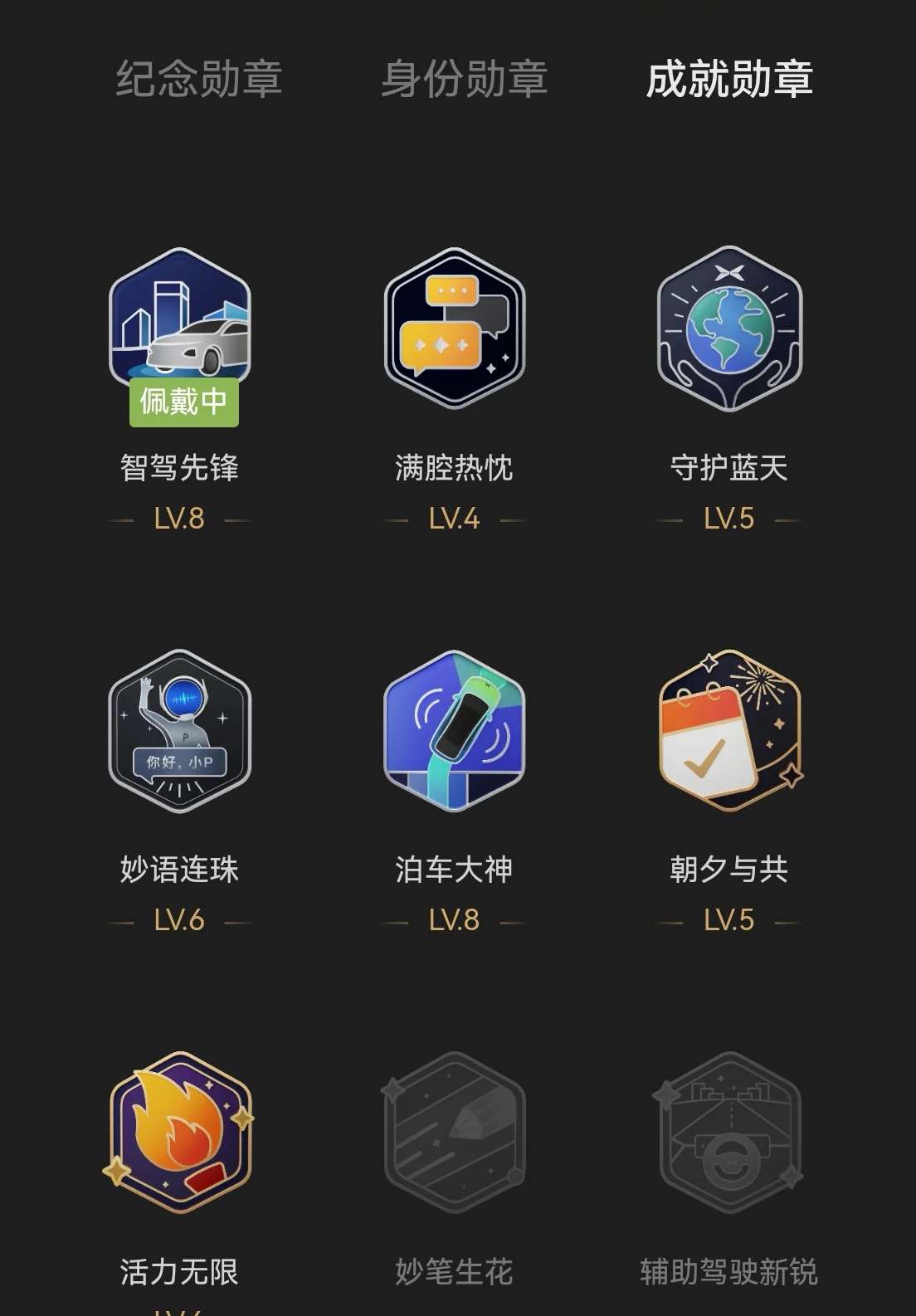Open the 泊车大神 badge

[x=455, y=731]
